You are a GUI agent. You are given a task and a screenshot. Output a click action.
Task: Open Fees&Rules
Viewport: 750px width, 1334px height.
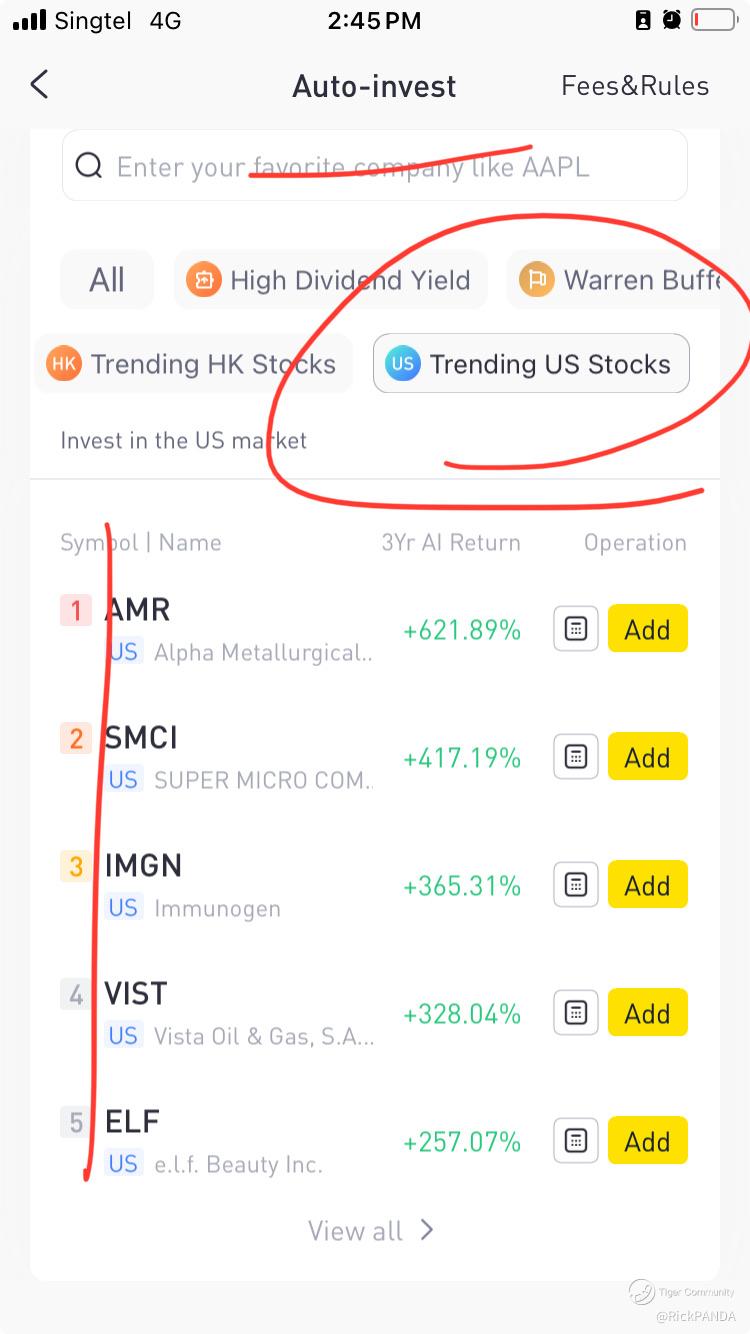pos(635,86)
